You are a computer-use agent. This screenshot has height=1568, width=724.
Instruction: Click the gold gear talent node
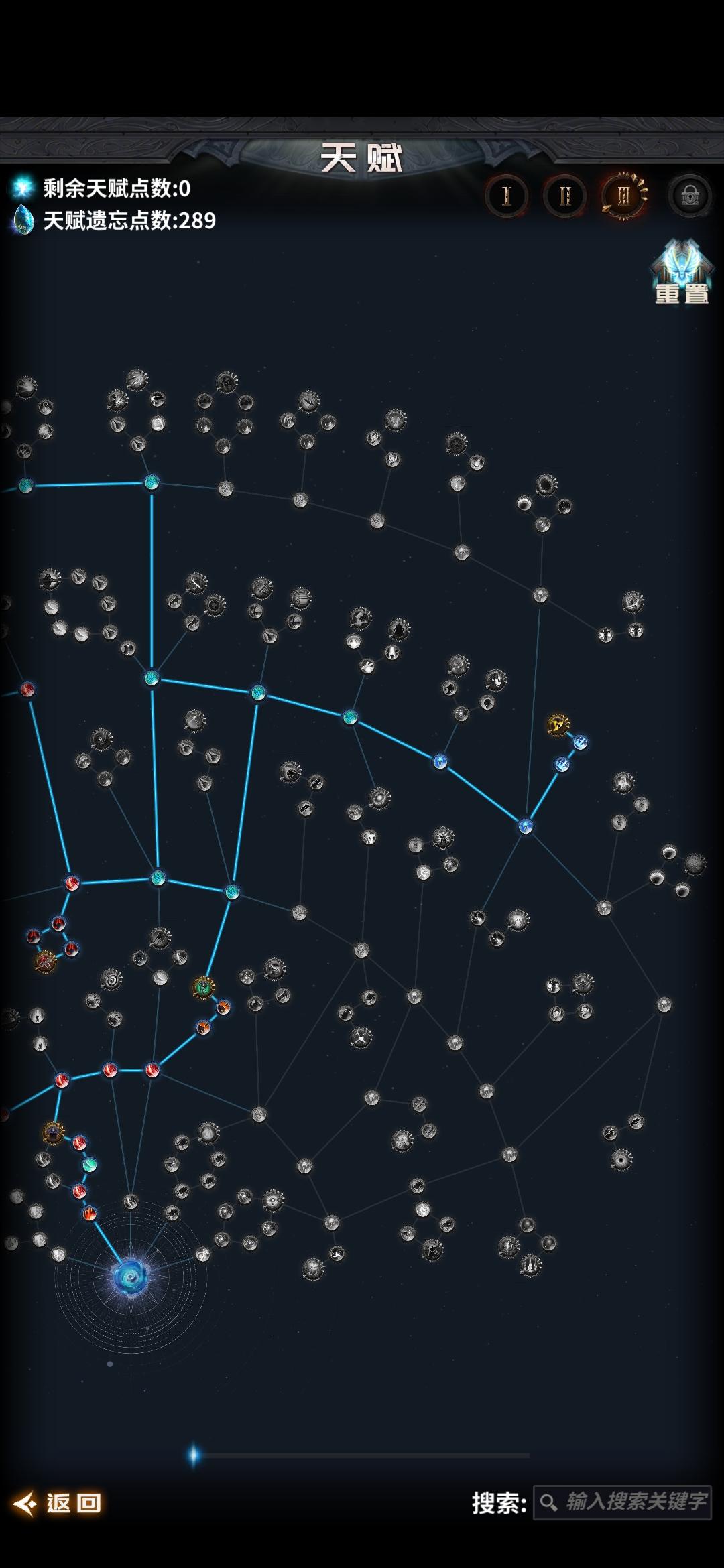point(558,724)
